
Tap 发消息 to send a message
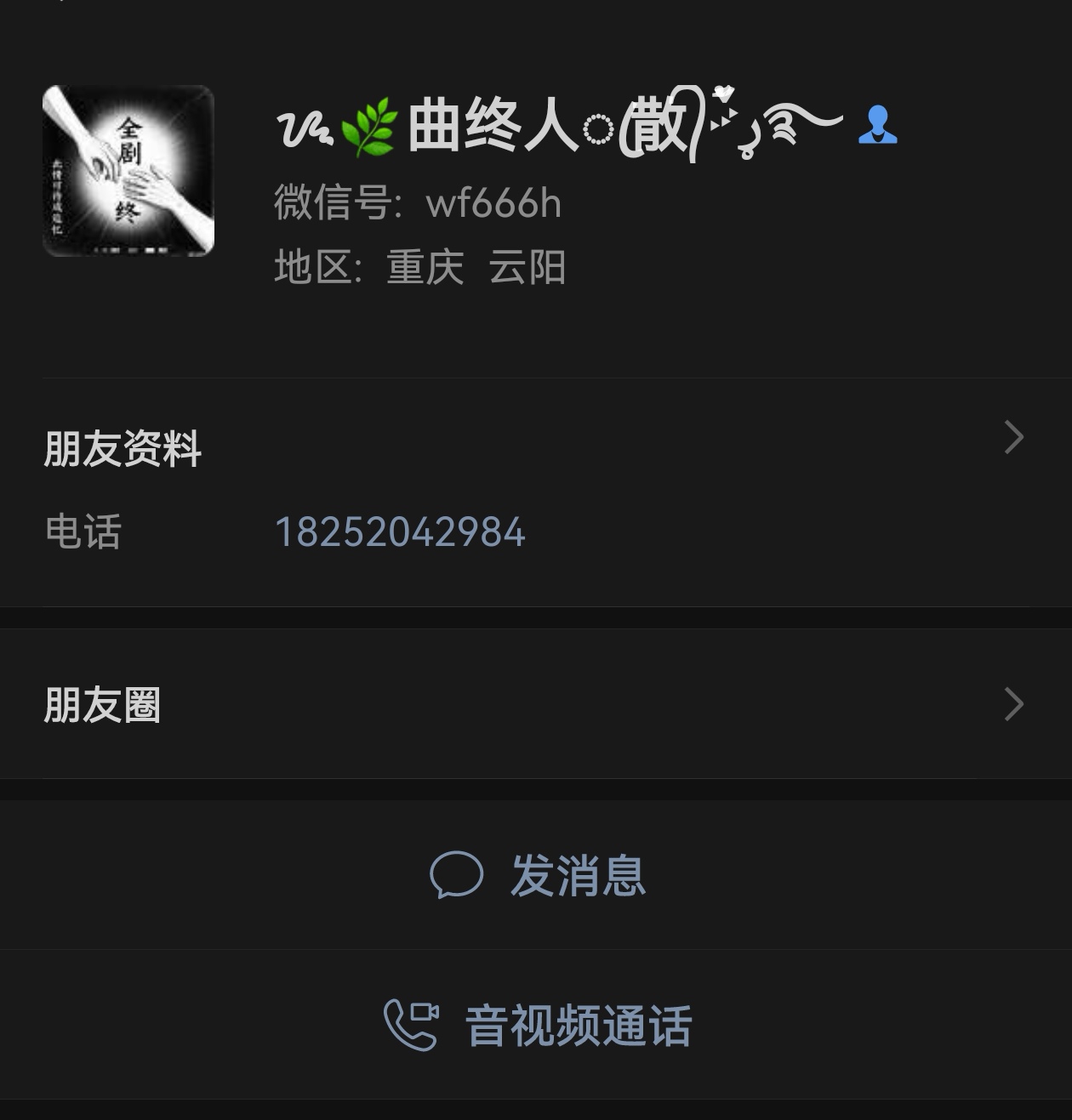tap(538, 875)
